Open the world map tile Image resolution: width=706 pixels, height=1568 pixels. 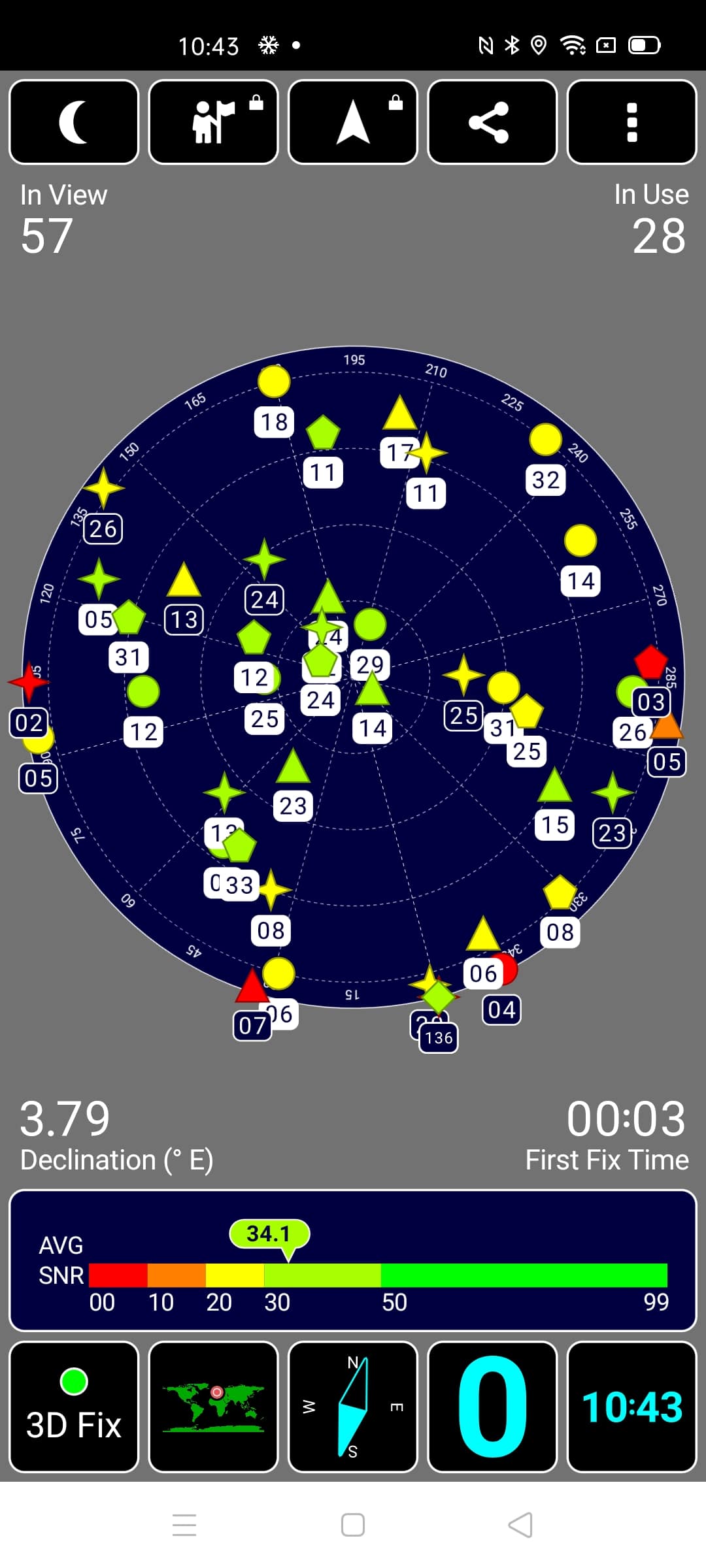[x=214, y=1407]
